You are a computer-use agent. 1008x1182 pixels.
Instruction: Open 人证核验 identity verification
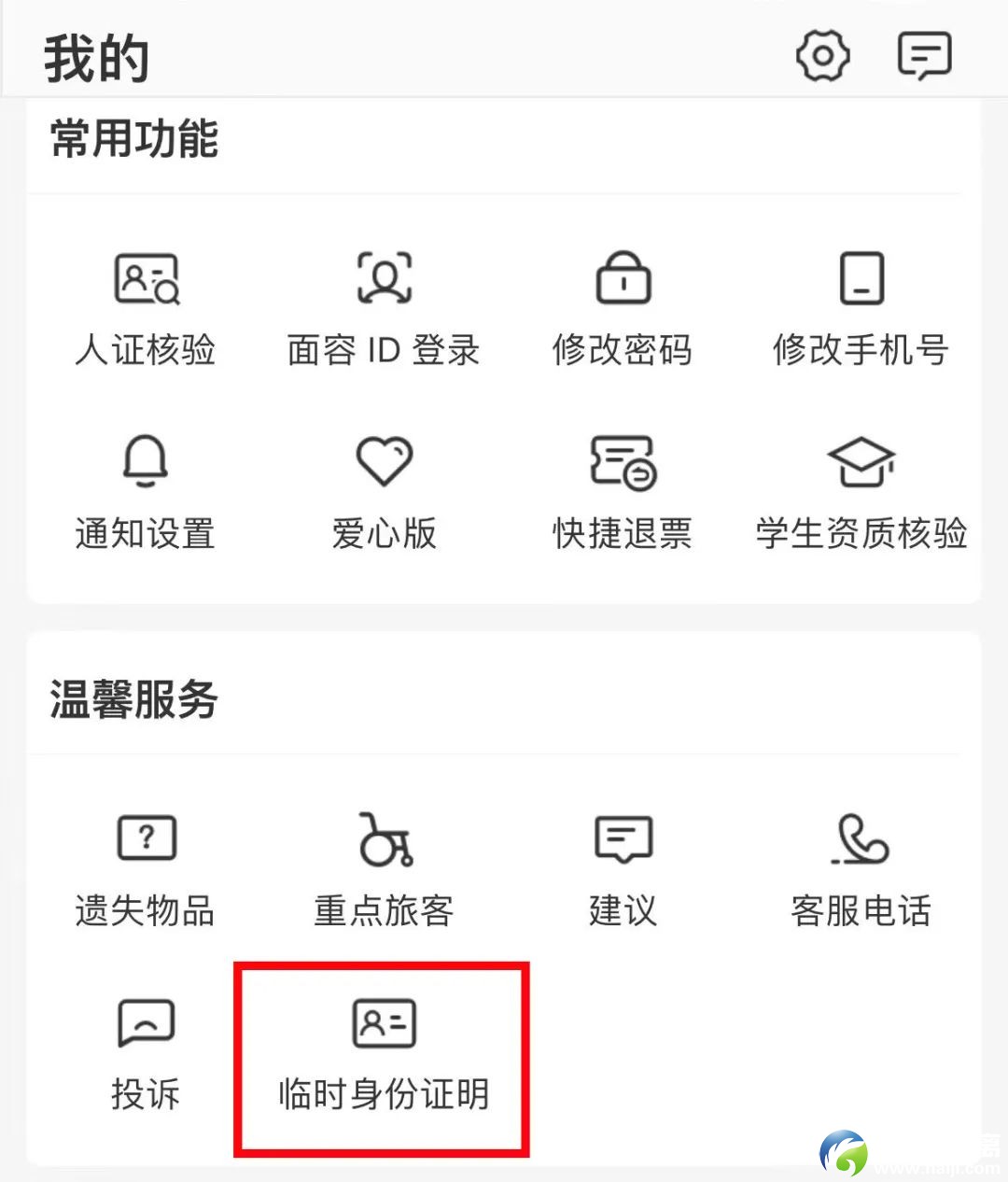coord(146,308)
